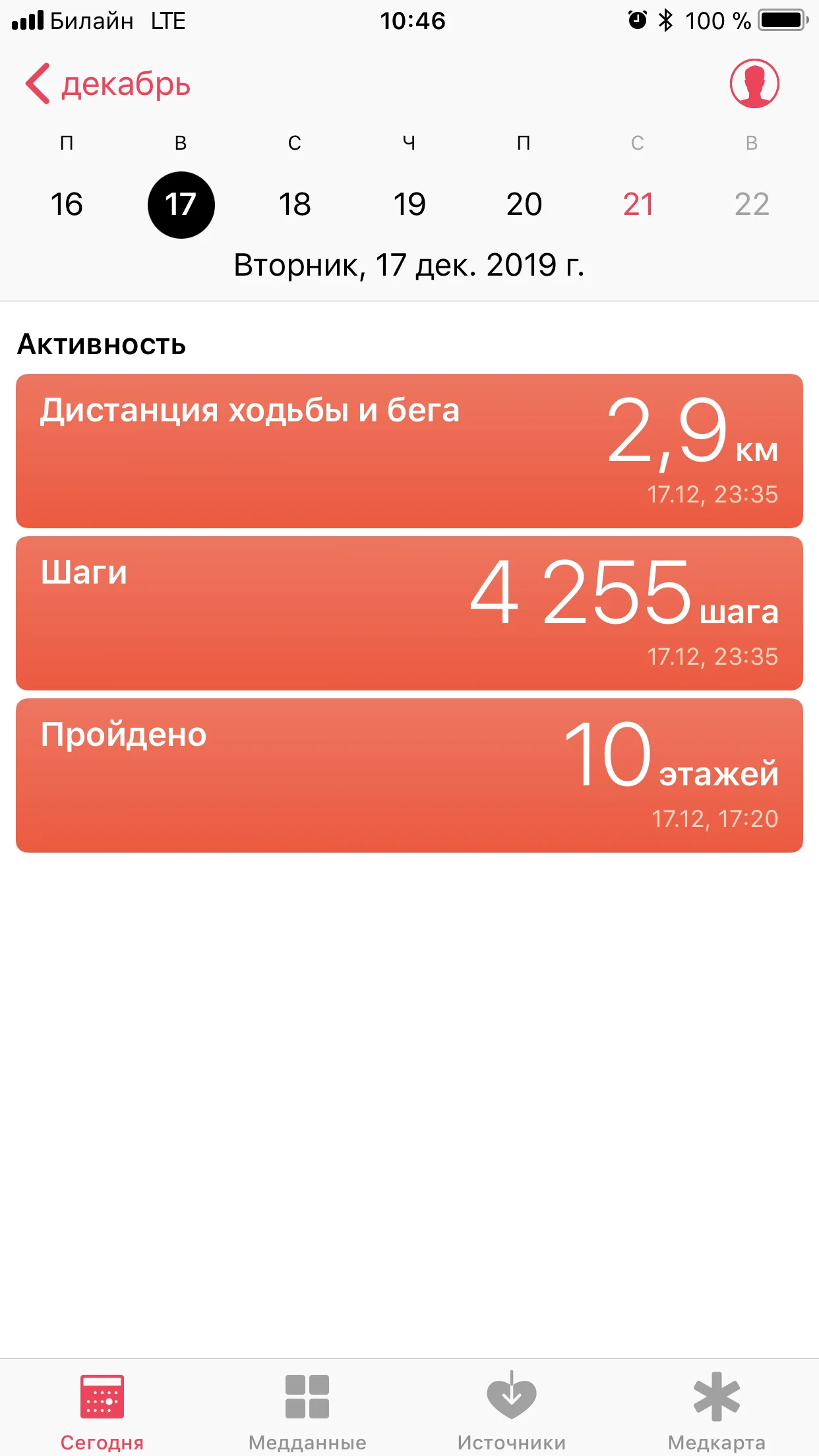
Task: Select day 16 in the week strip
Action: pyautogui.click(x=67, y=204)
